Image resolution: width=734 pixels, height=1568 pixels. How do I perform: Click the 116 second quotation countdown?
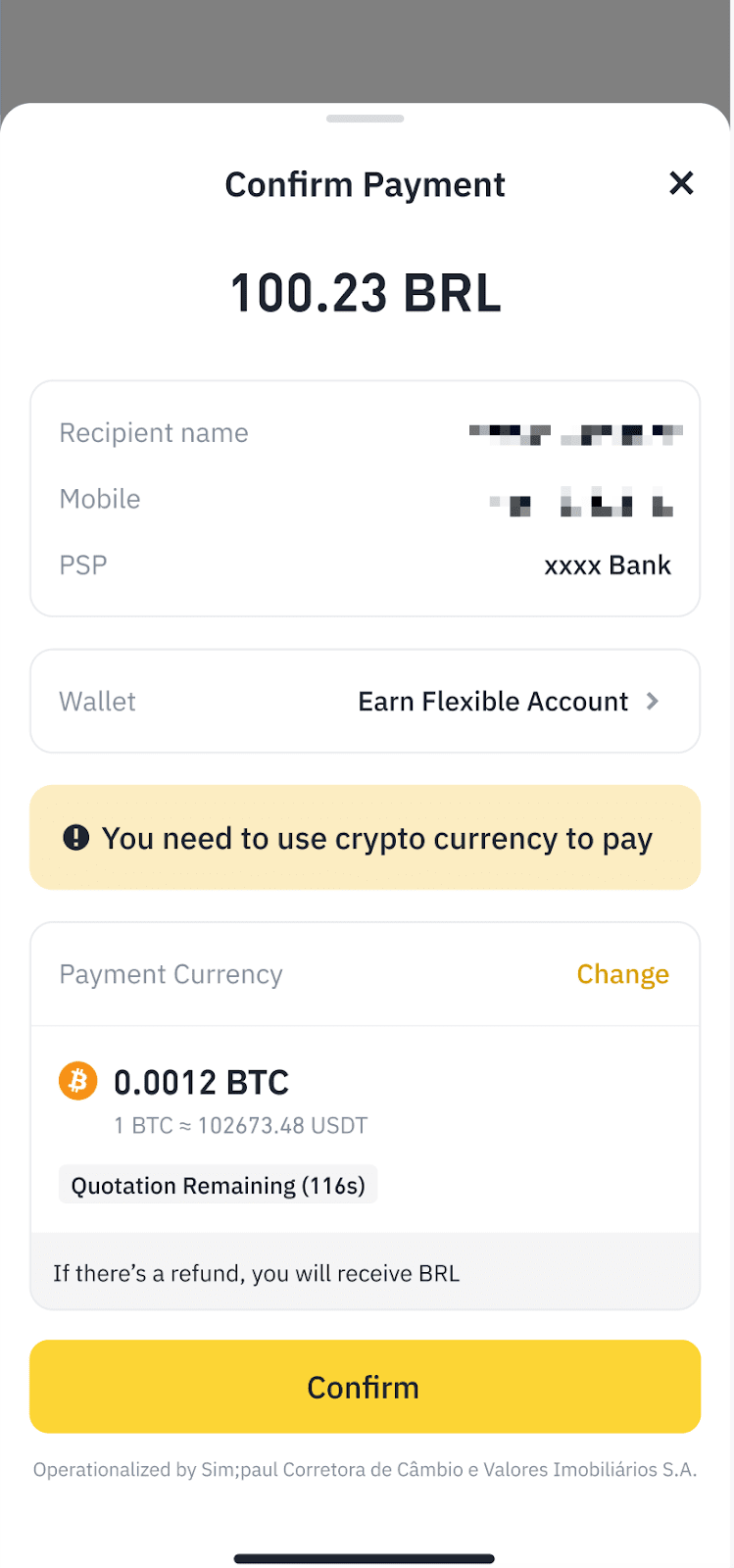click(x=218, y=1184)
